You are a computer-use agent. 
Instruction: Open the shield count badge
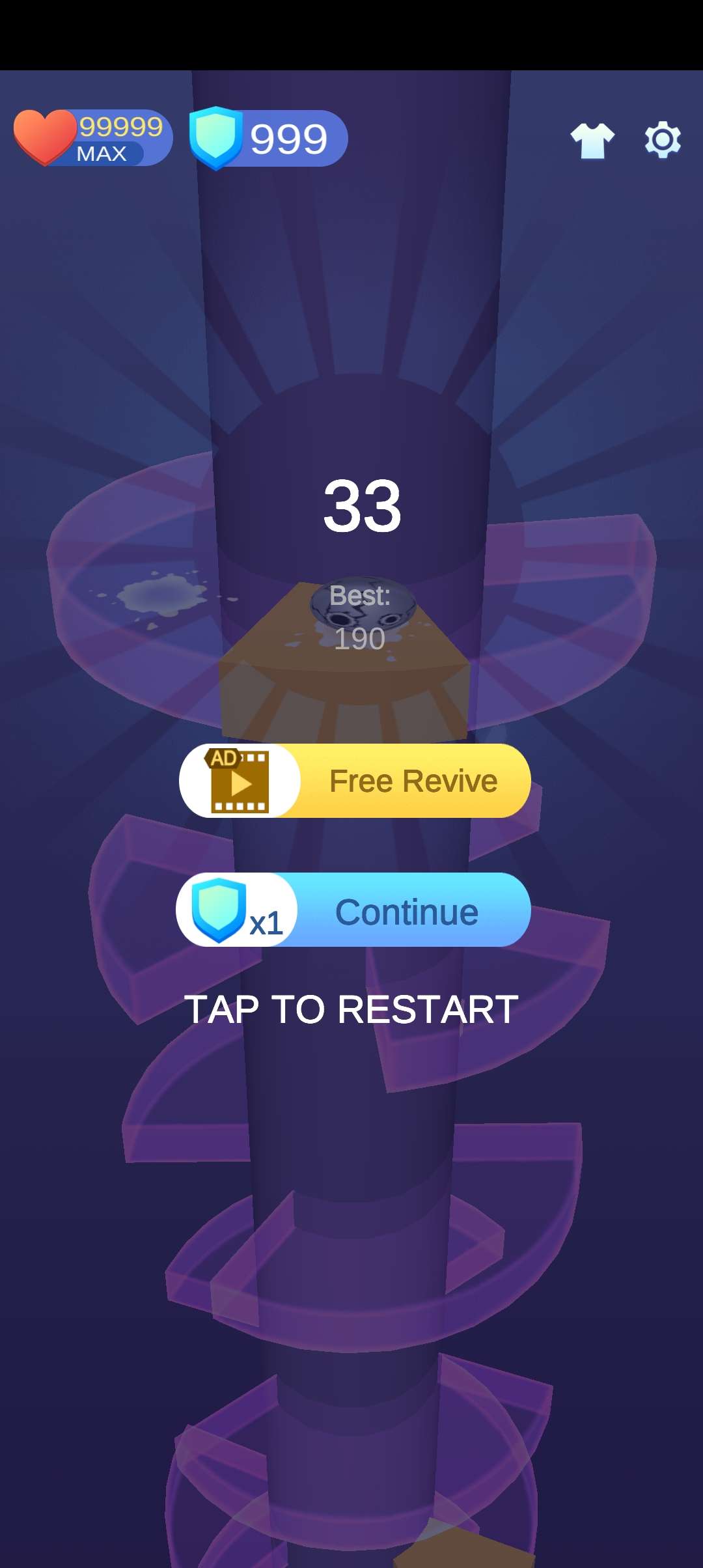click(268, 138)
